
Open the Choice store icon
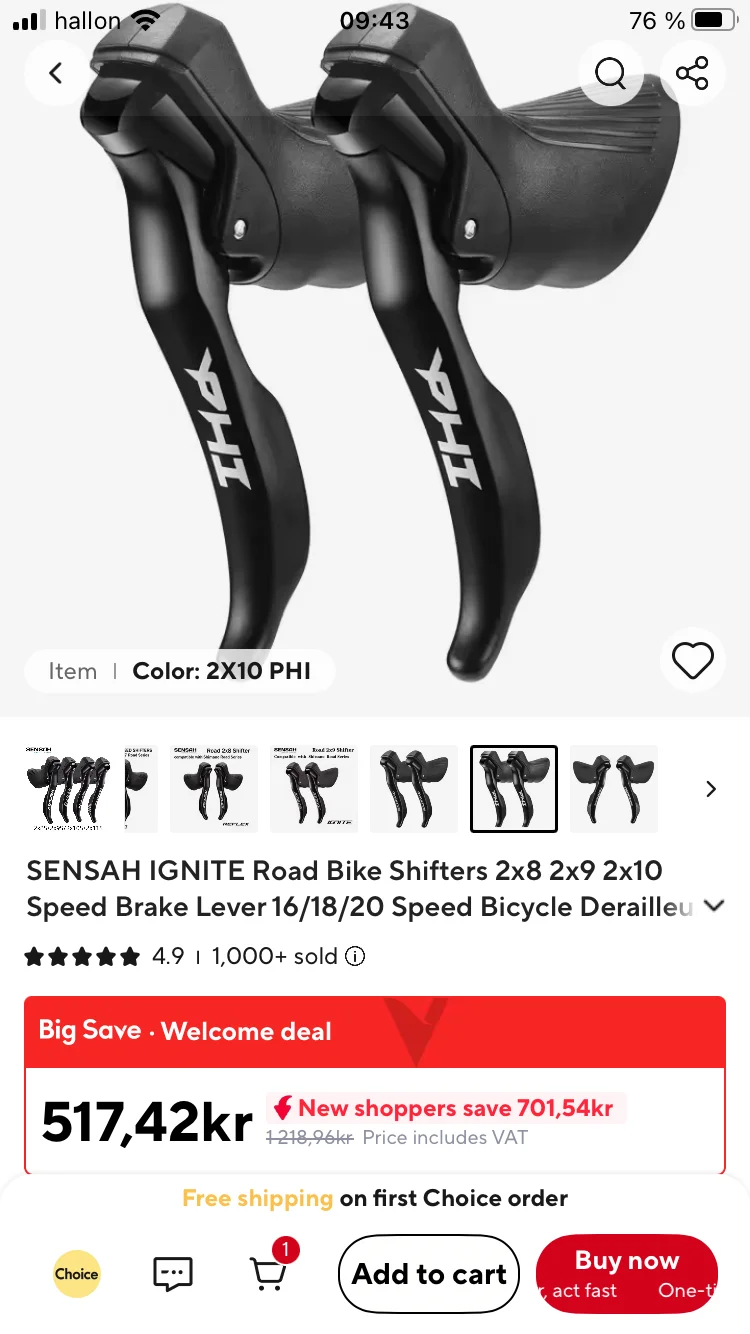tap(76, 1274)
